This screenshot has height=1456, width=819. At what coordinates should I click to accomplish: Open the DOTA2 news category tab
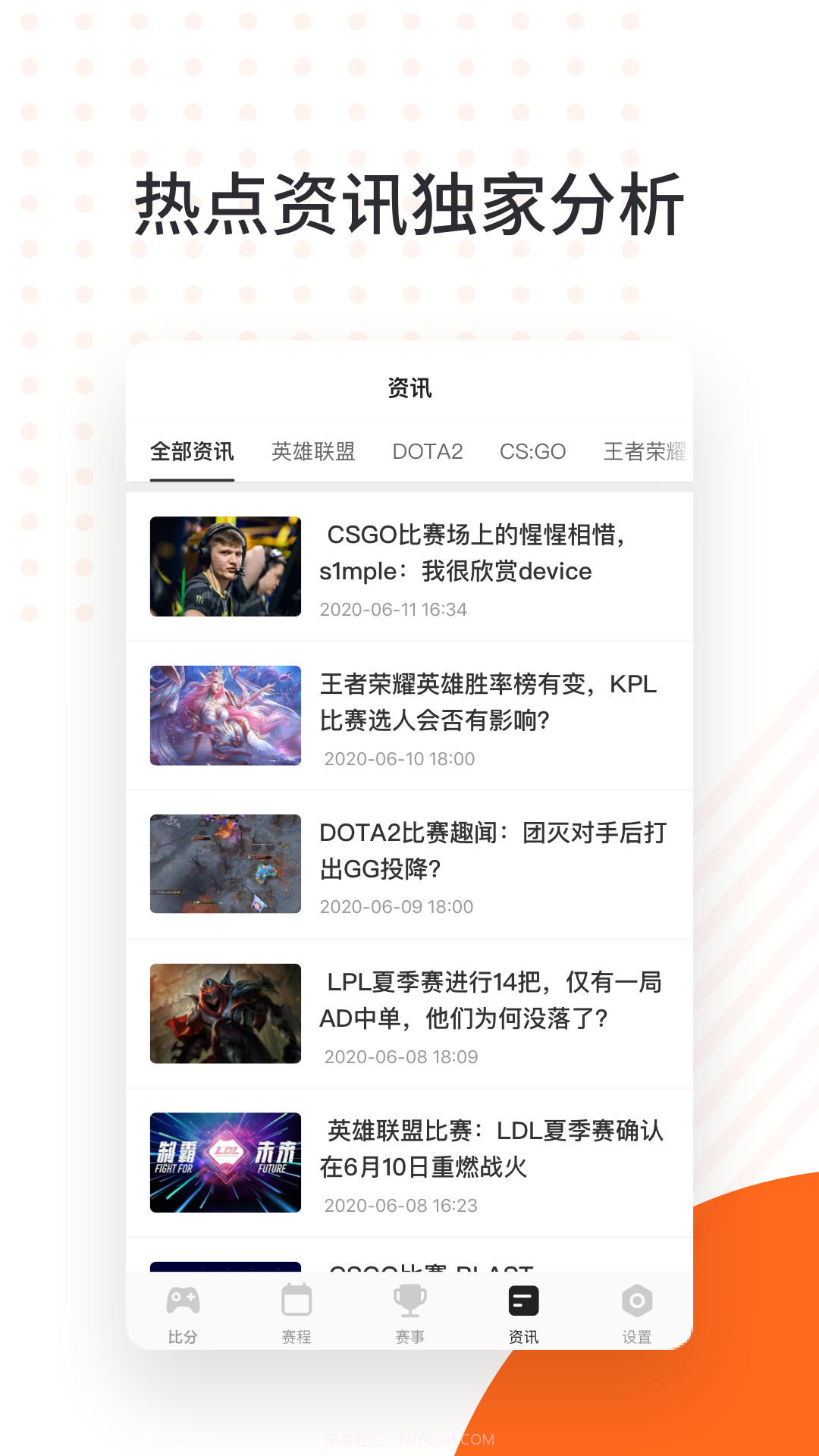click(428, 451)
